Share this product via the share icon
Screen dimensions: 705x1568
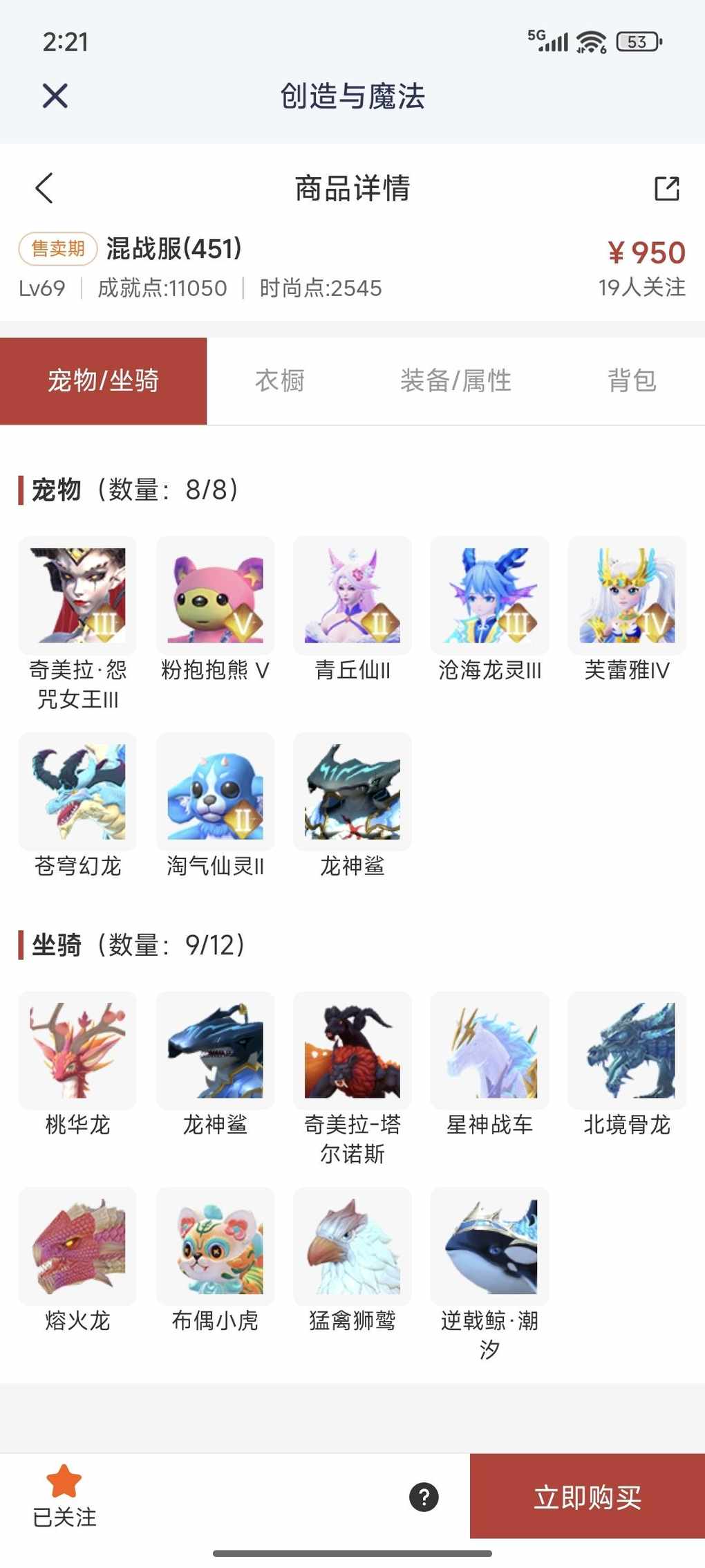tap(667, 188)
